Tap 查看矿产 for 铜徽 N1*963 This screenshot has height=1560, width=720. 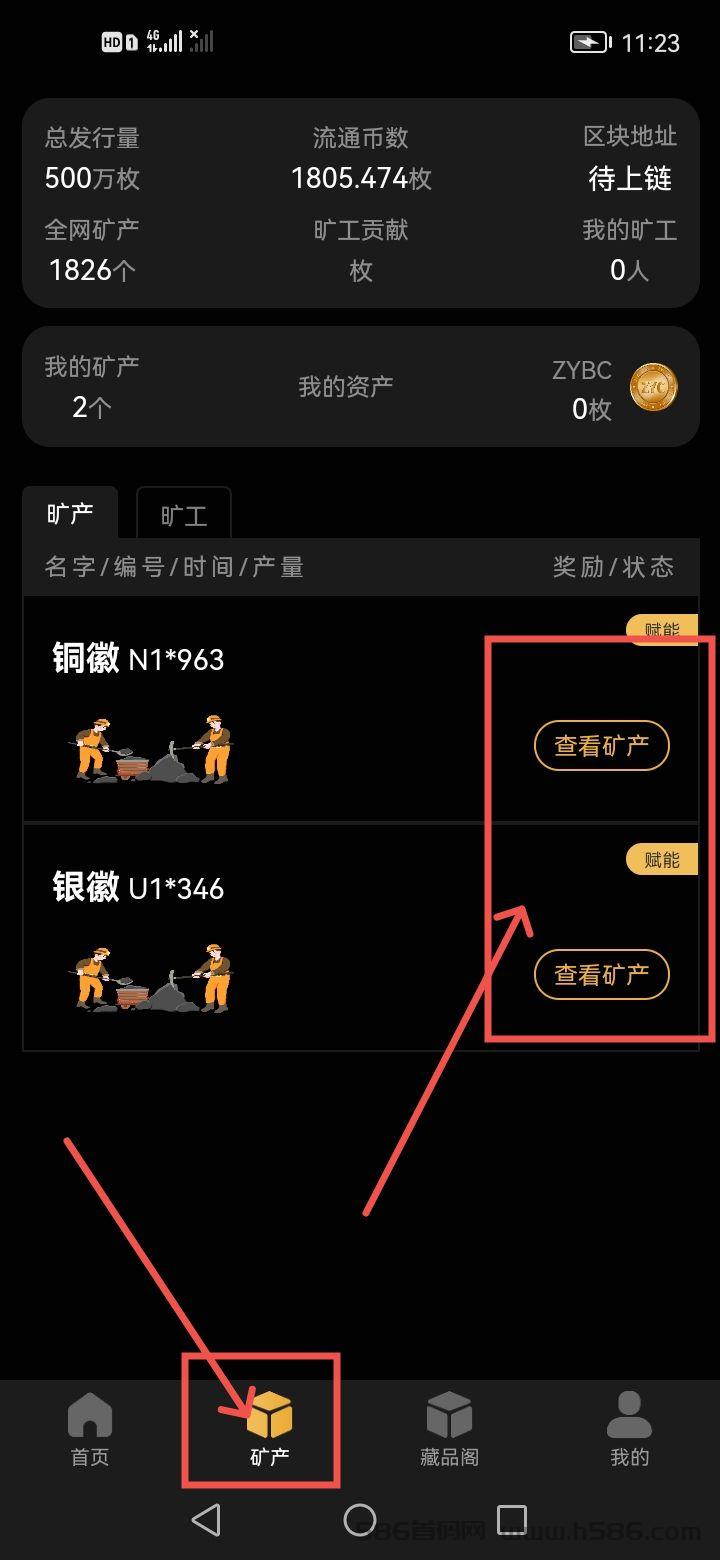[601, 745]
